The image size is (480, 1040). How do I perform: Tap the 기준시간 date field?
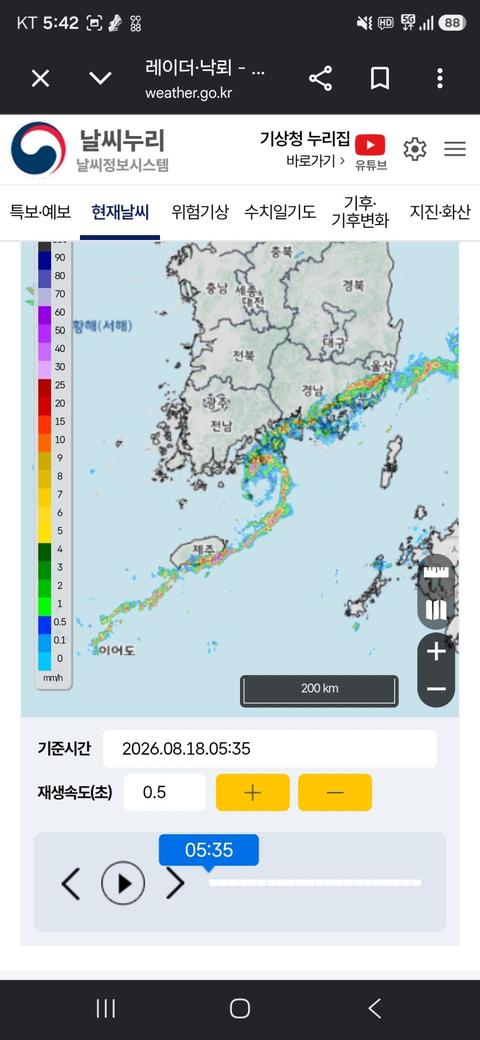[x=269, y=749]
